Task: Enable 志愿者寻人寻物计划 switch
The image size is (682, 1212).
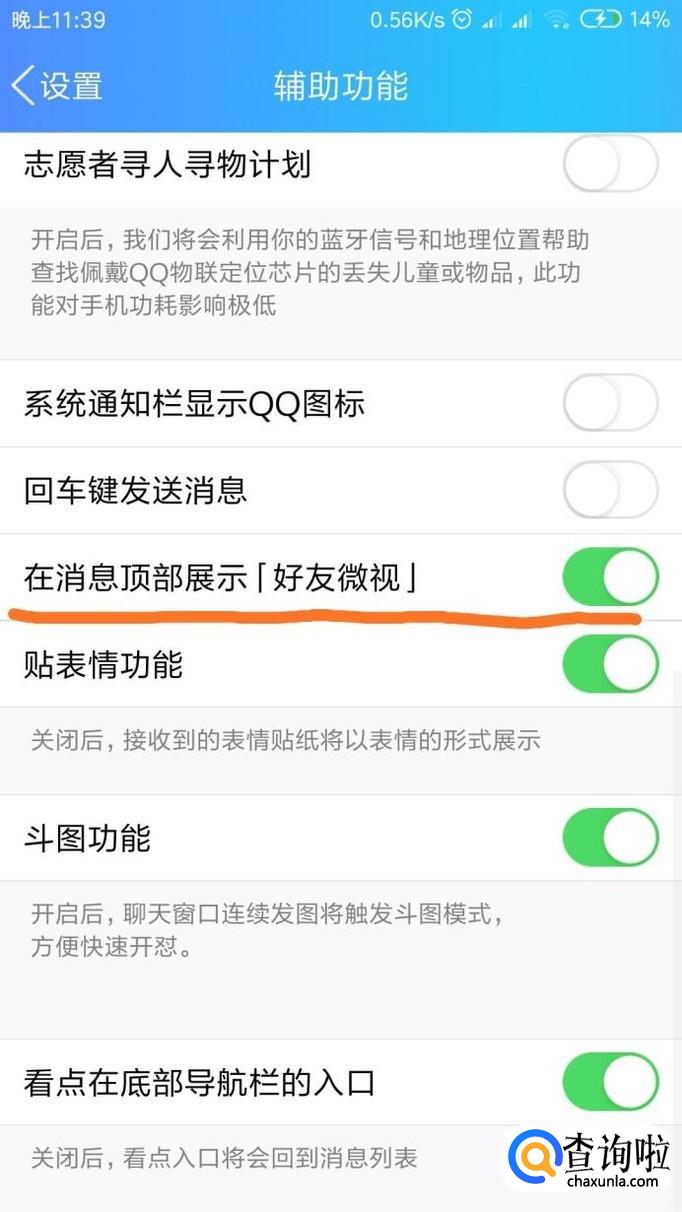Action: [x=610, y=164]
